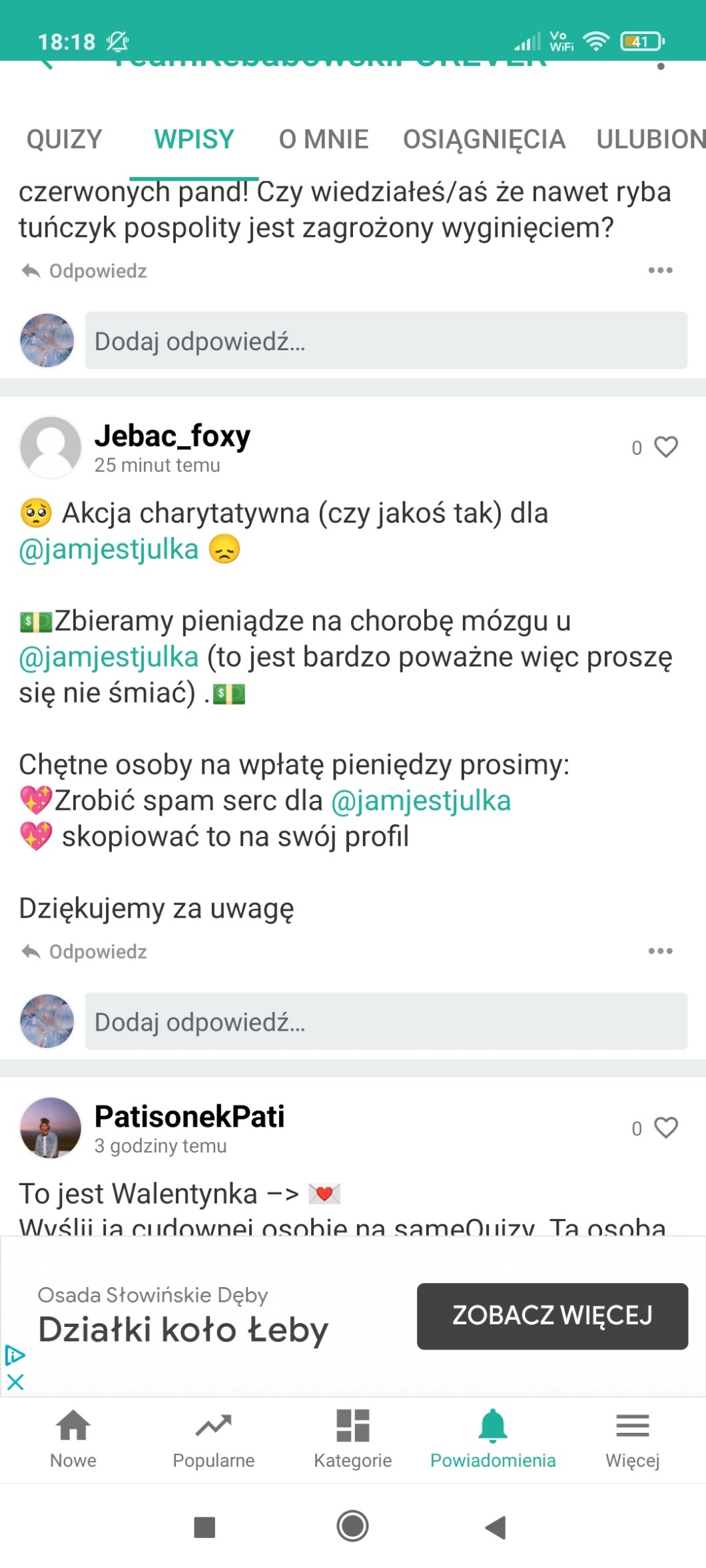Go to the Nowe section

[73, 1439]
